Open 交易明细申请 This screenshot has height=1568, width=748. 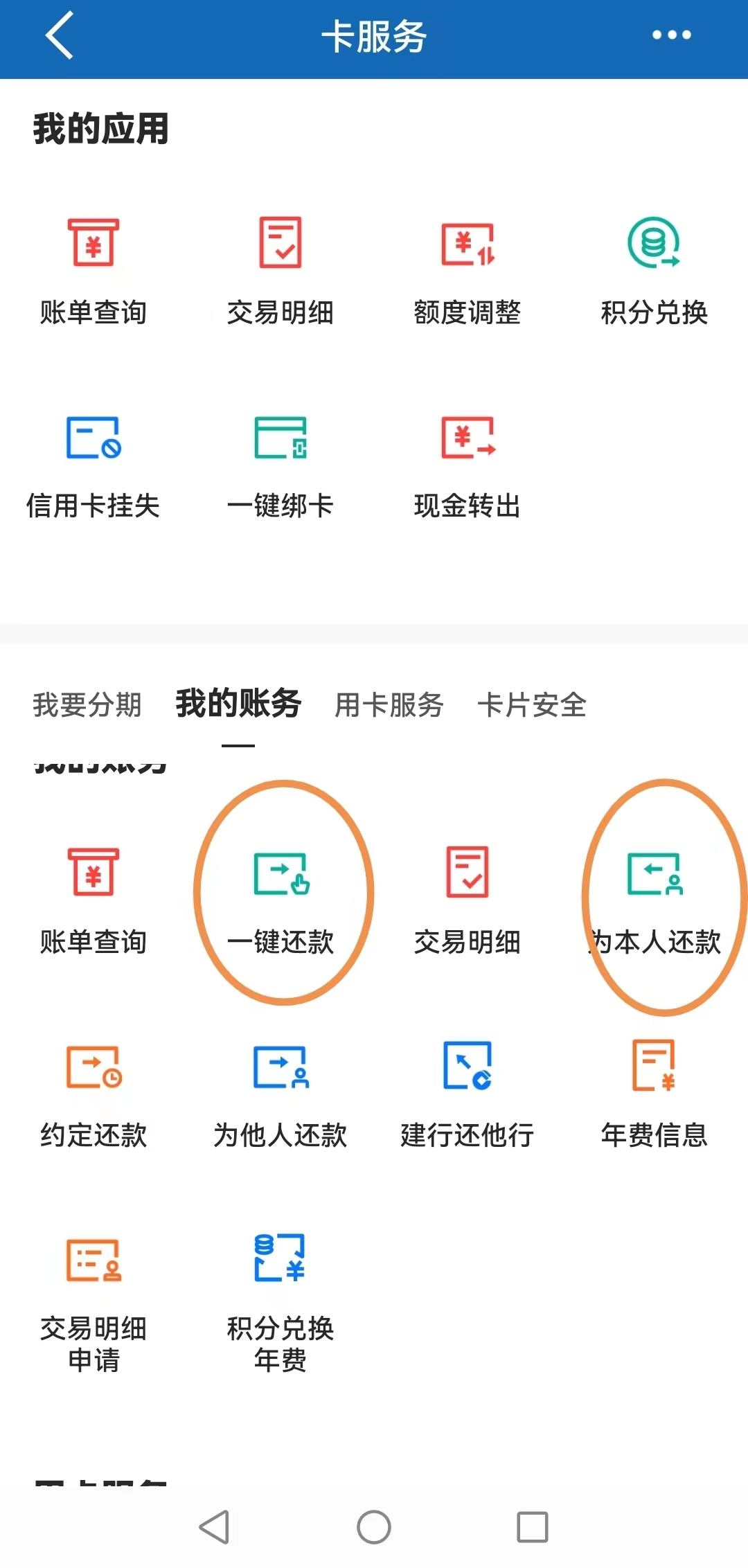pos(93,1302)
